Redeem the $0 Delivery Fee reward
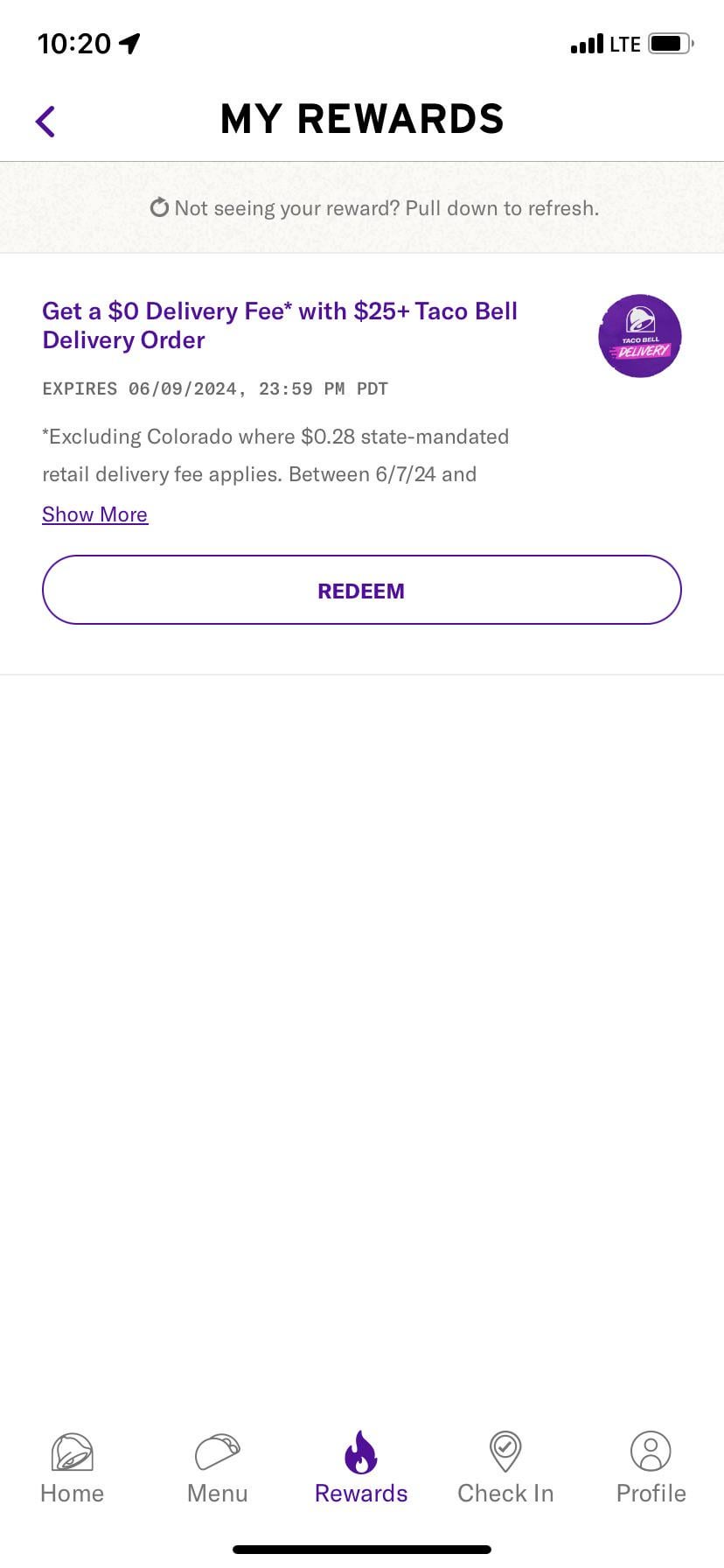 361,590
